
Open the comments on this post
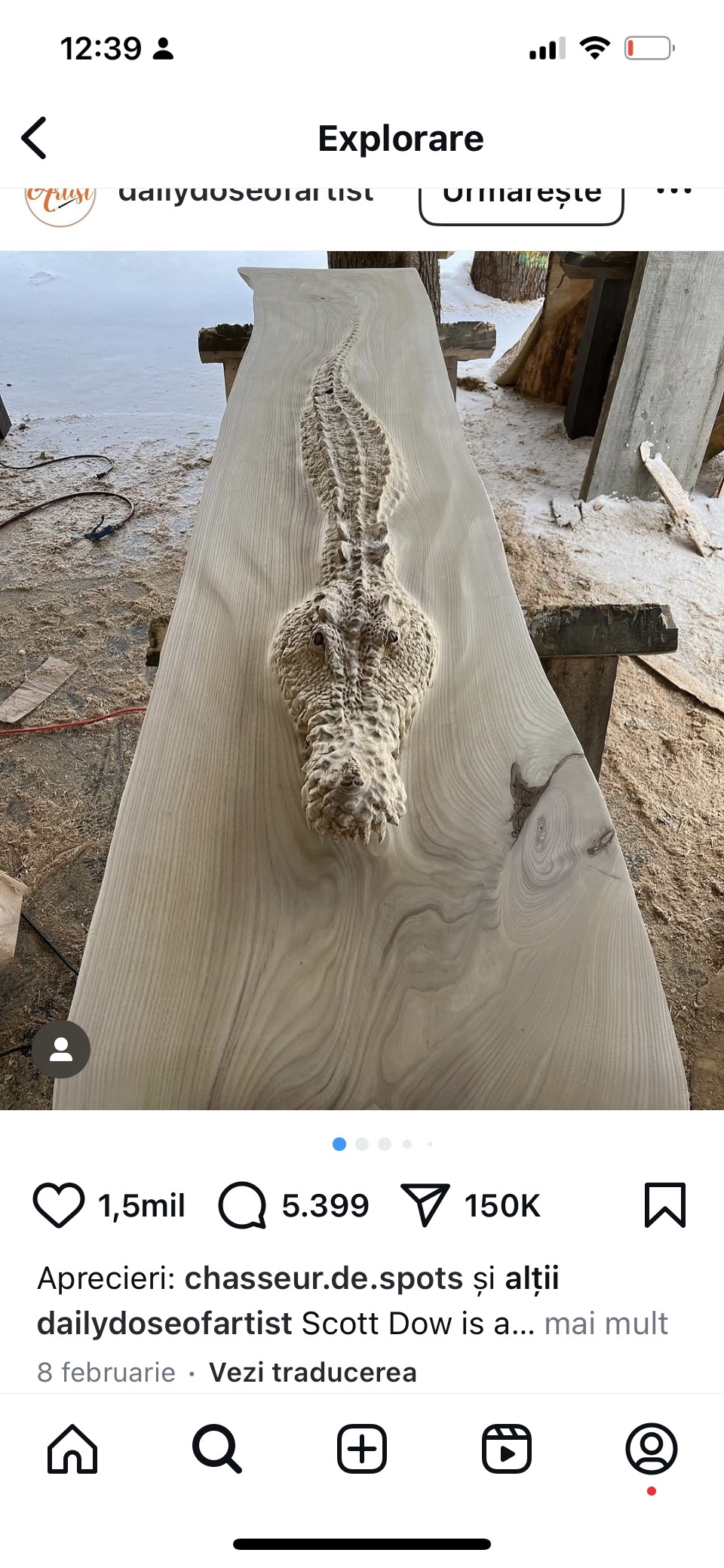pos(242,1205)
